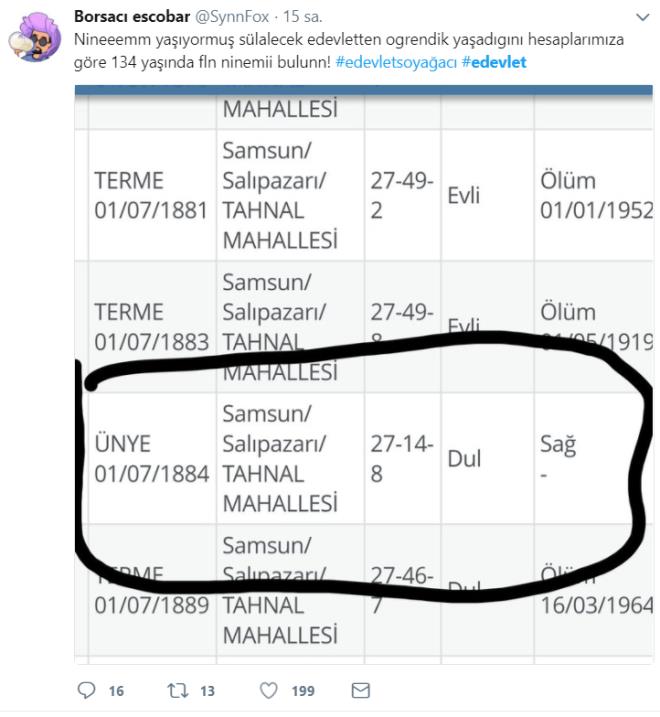Send tweet via direct message
The height and width of the screenshot is (717, 660).
[x=361, y=691]
